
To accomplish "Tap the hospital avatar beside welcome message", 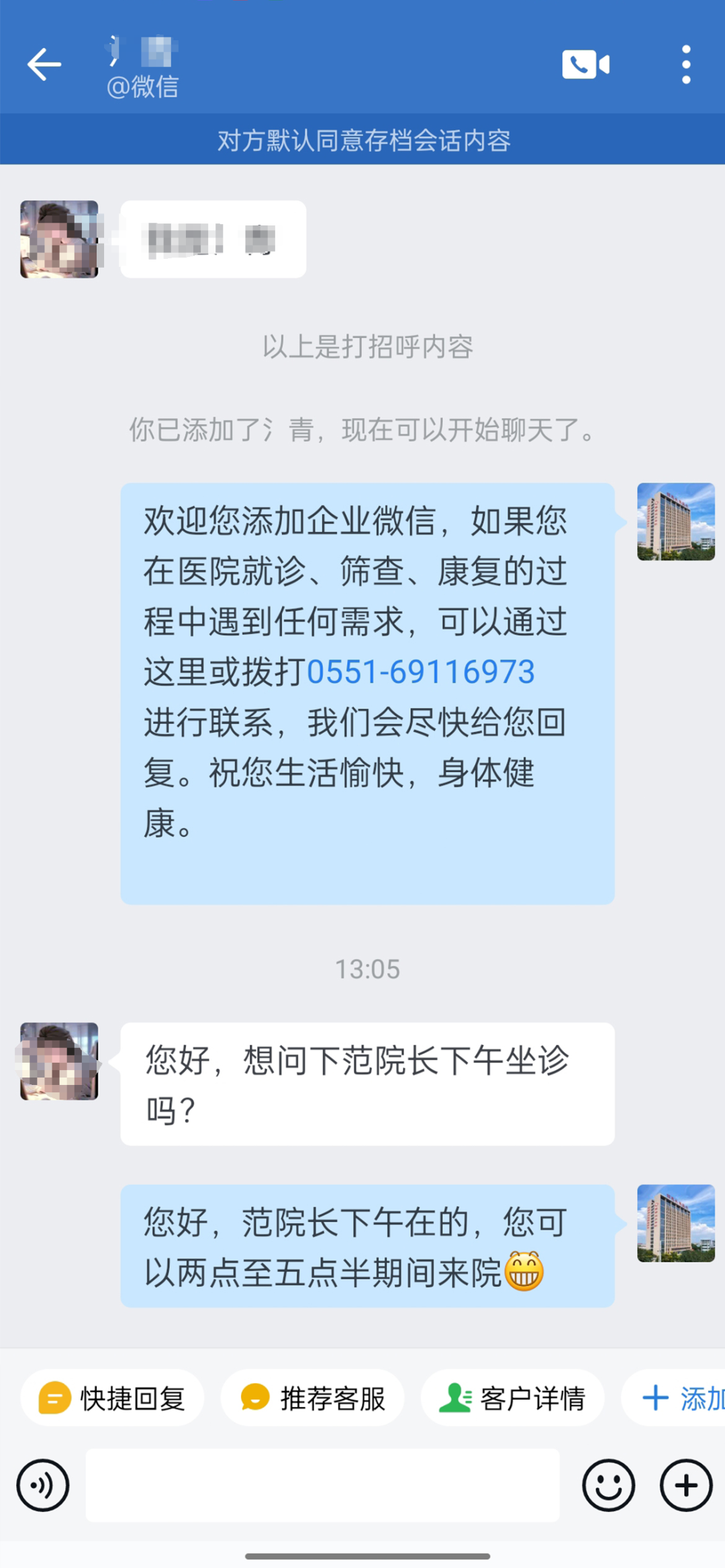I will 675,522.
